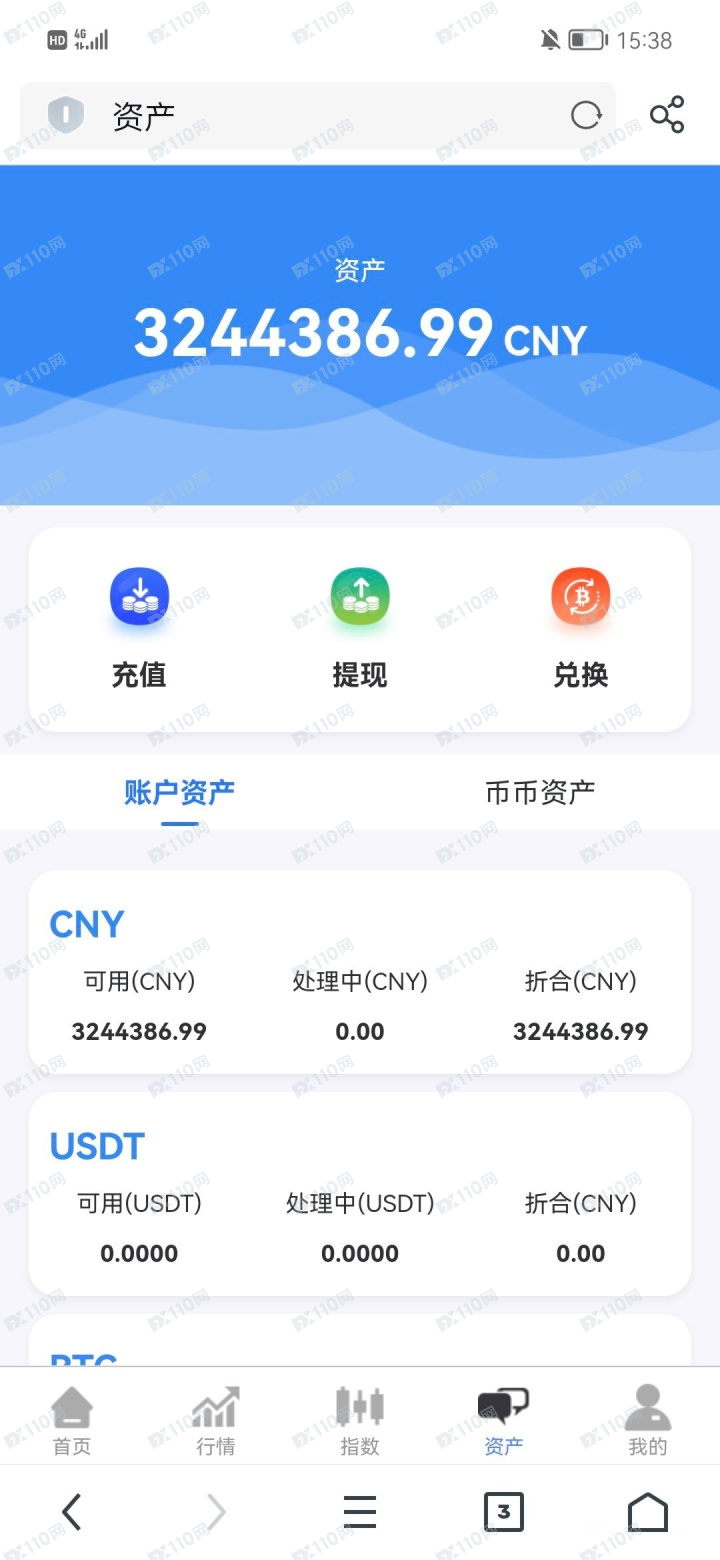This screenshot has height=1560, width=720.
Task: Go to 首页 in the bottom navigation
Action: (x=72, y=1420)
